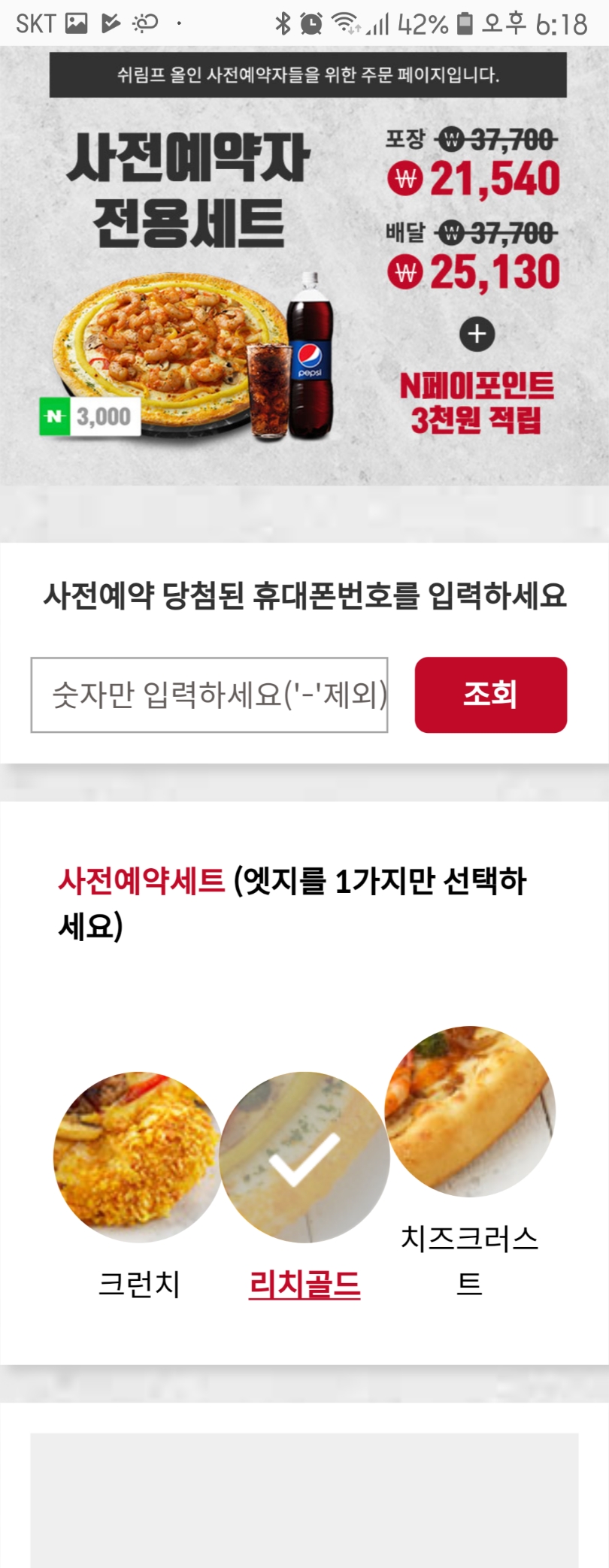Select the 크런치 edge option
The image size is (609, 1568).
tap(138, 1158)
